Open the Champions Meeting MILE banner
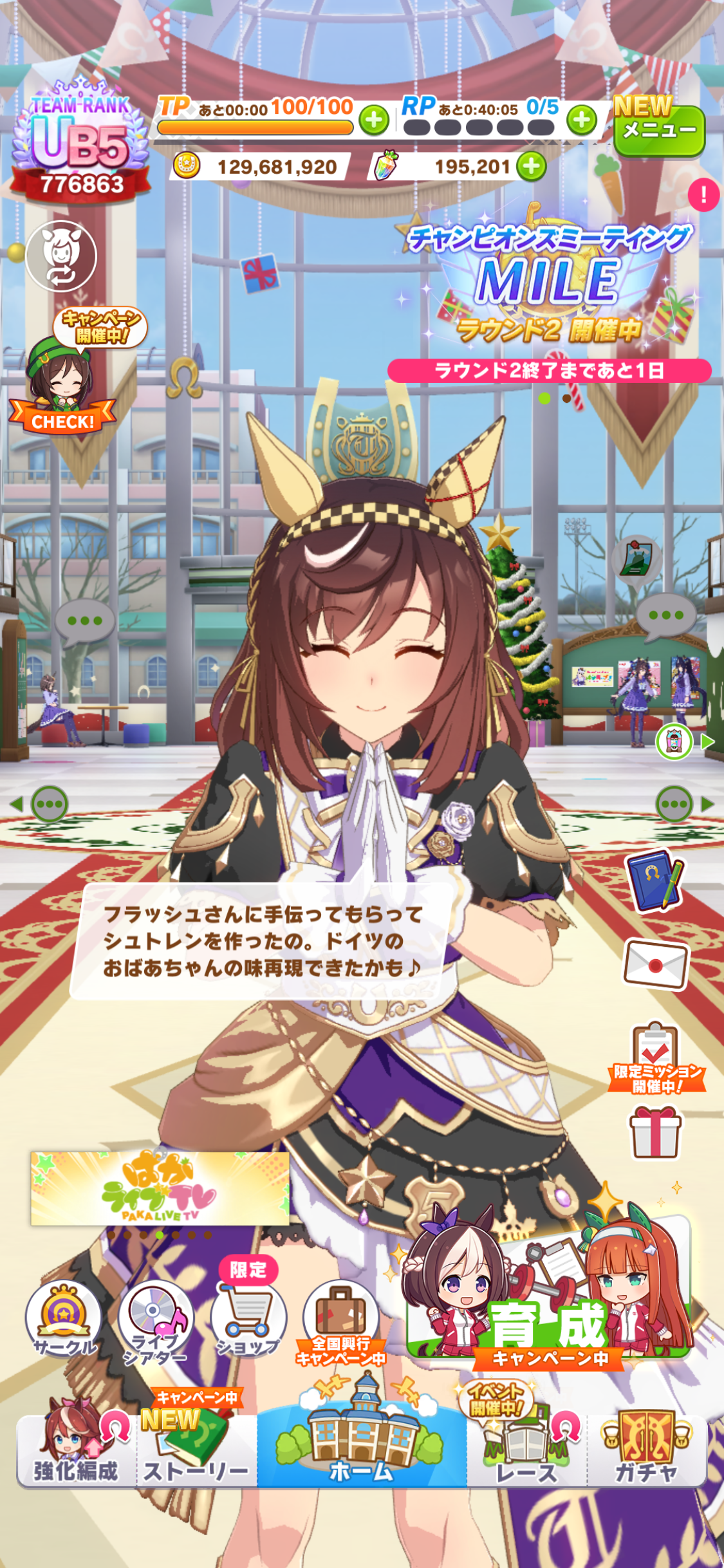This screenshot has height=1568, width=724. 548,283
